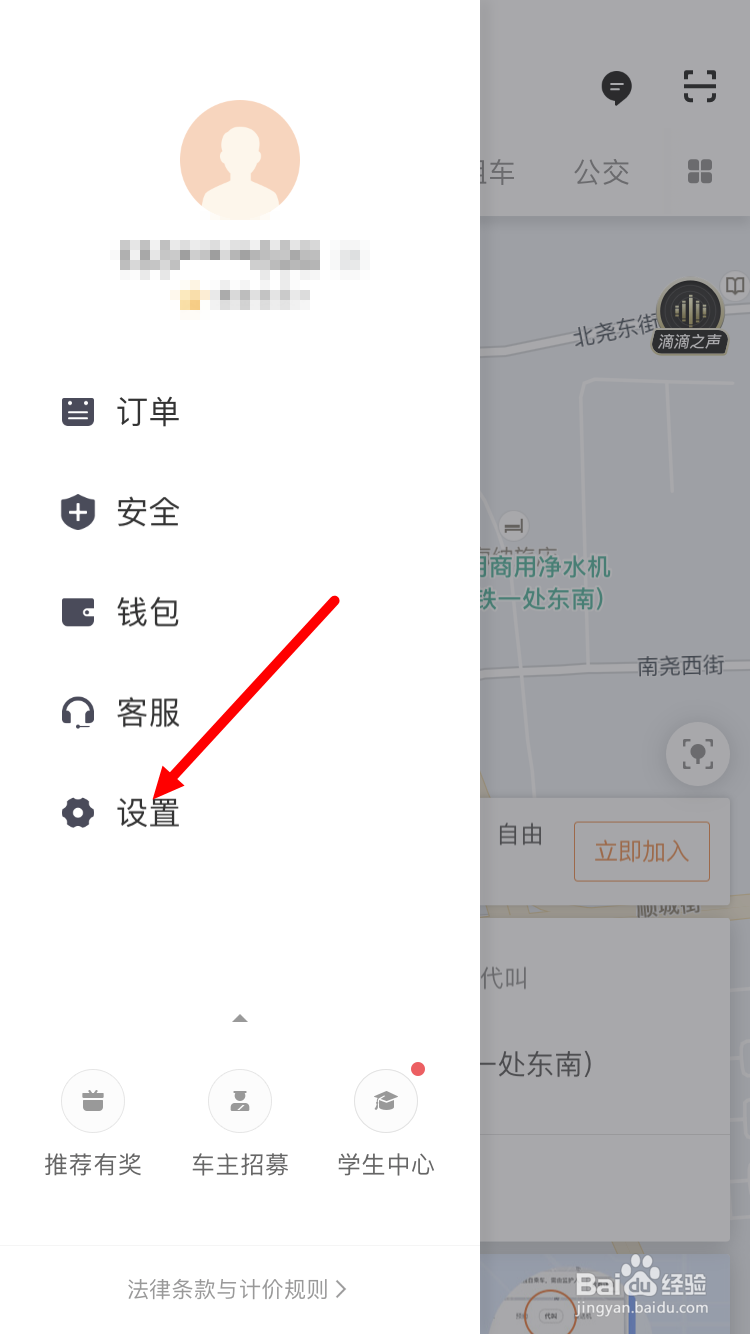Viewport: 750px width, 1334px height.
Task: Select the 租车 tab label
Action: coord(497,171)
